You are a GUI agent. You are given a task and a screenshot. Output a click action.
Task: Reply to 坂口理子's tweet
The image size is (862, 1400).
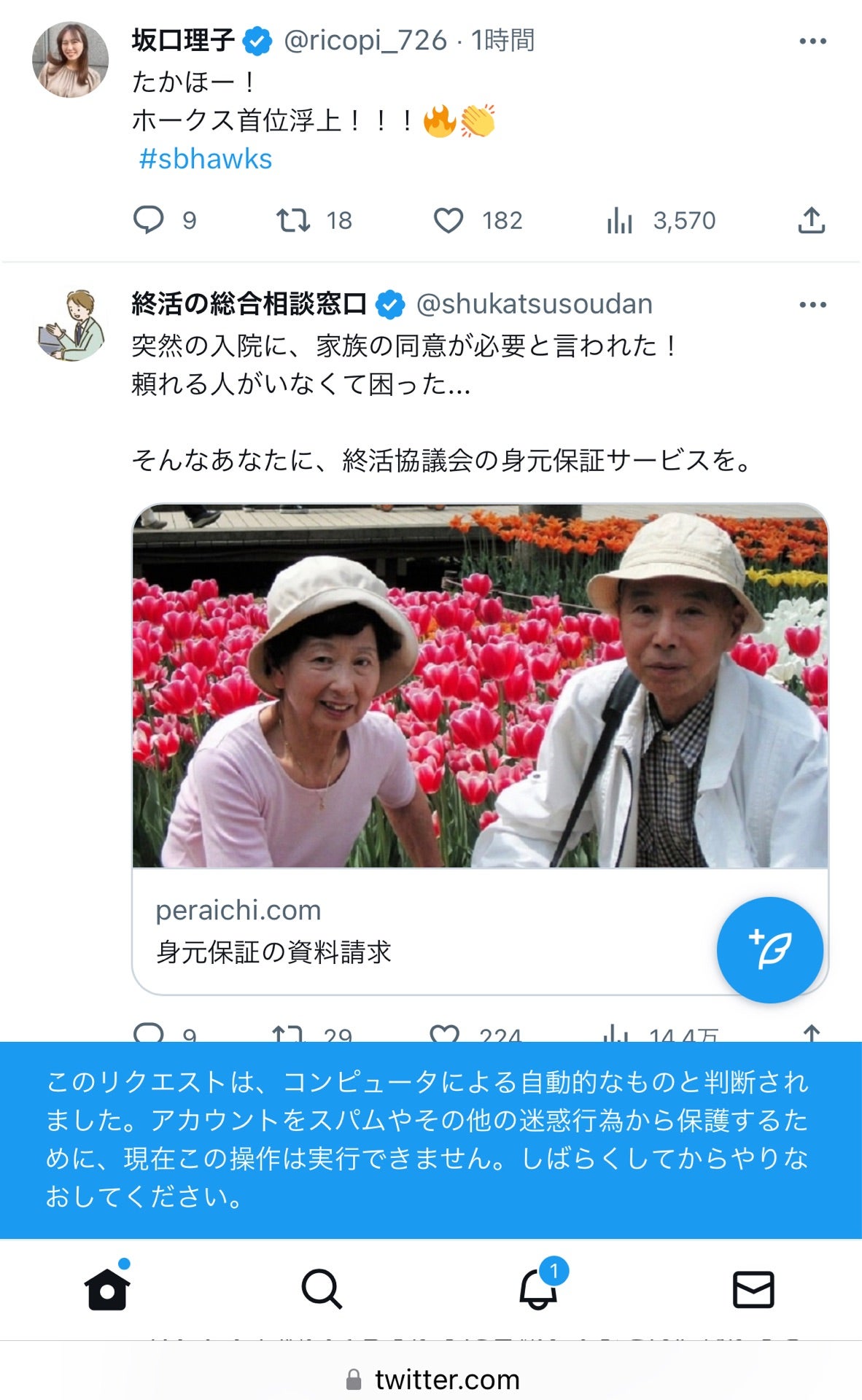(x=149, y=219)
